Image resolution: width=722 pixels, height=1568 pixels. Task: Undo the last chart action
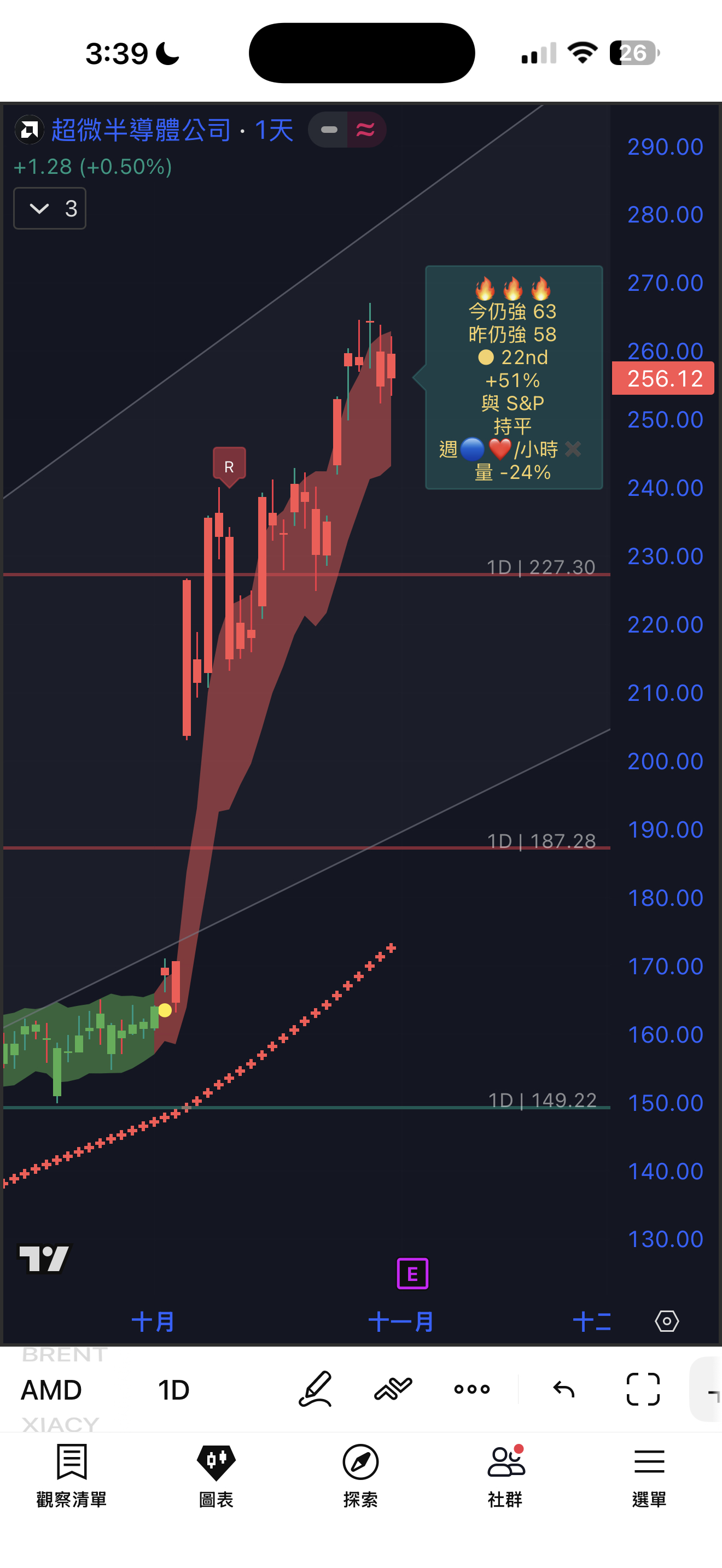pyautogui.click(x=564, y=1389)
